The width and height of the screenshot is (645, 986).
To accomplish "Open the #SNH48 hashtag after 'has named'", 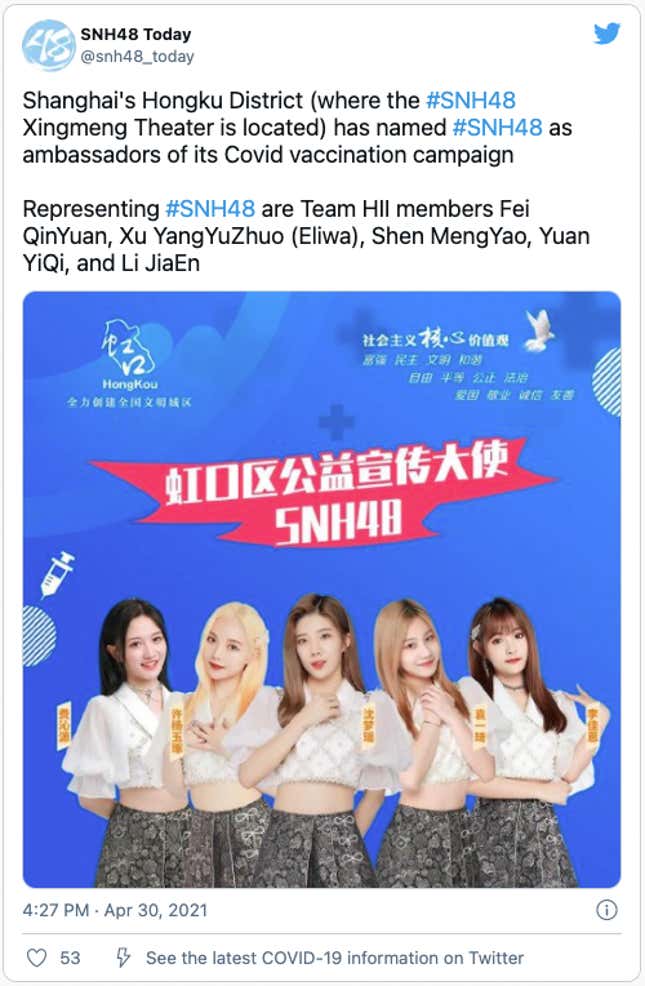I will 497,128.
